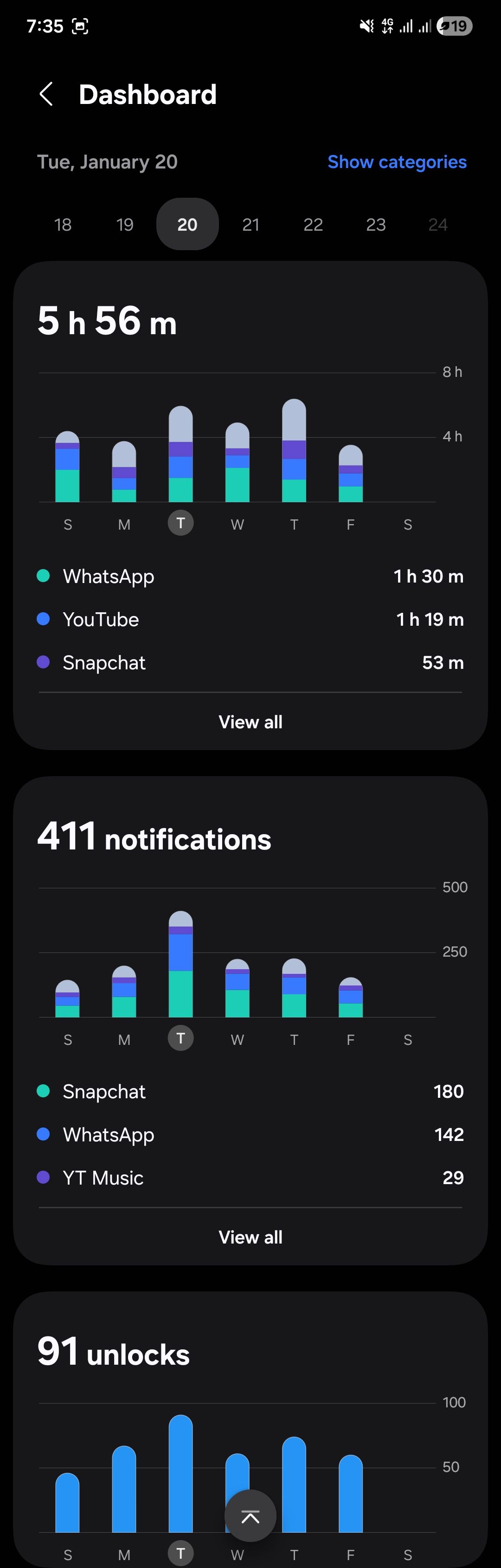Tap Show categories link

pos(397,162)
